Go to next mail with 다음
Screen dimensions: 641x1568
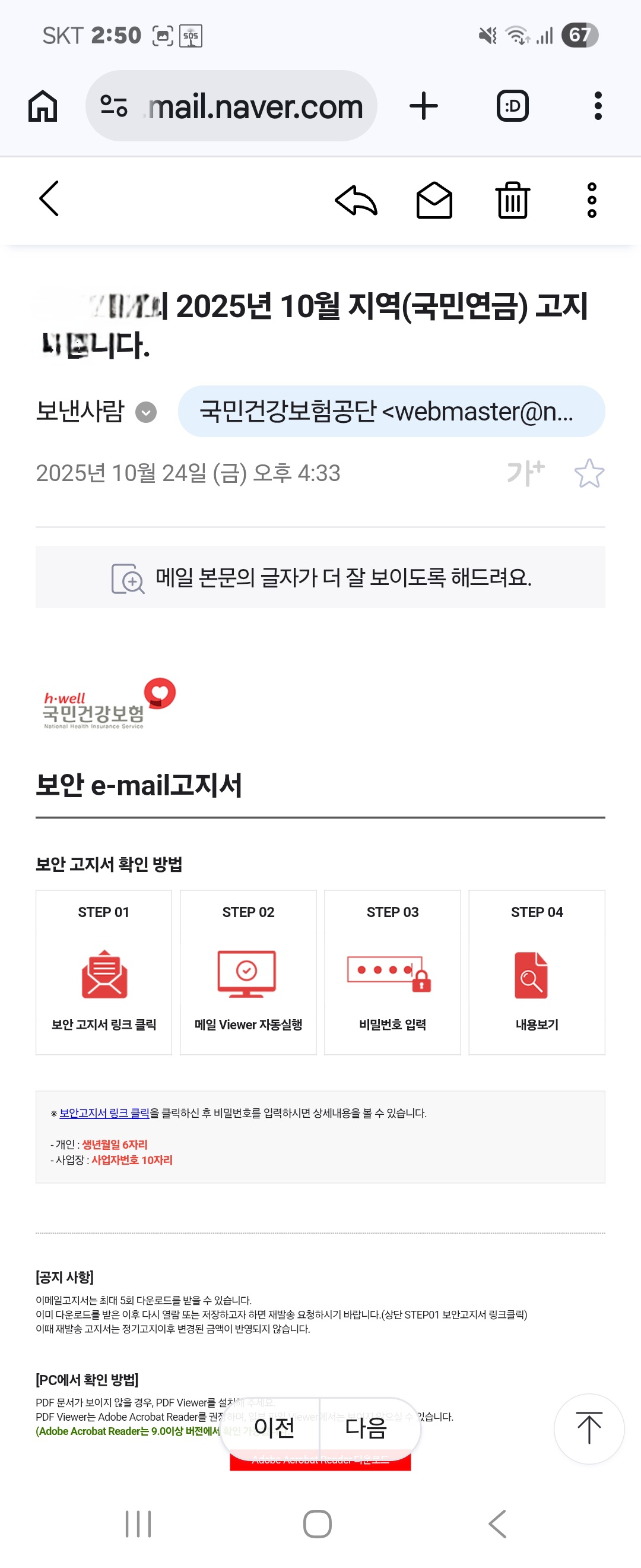pos(366,1428)
